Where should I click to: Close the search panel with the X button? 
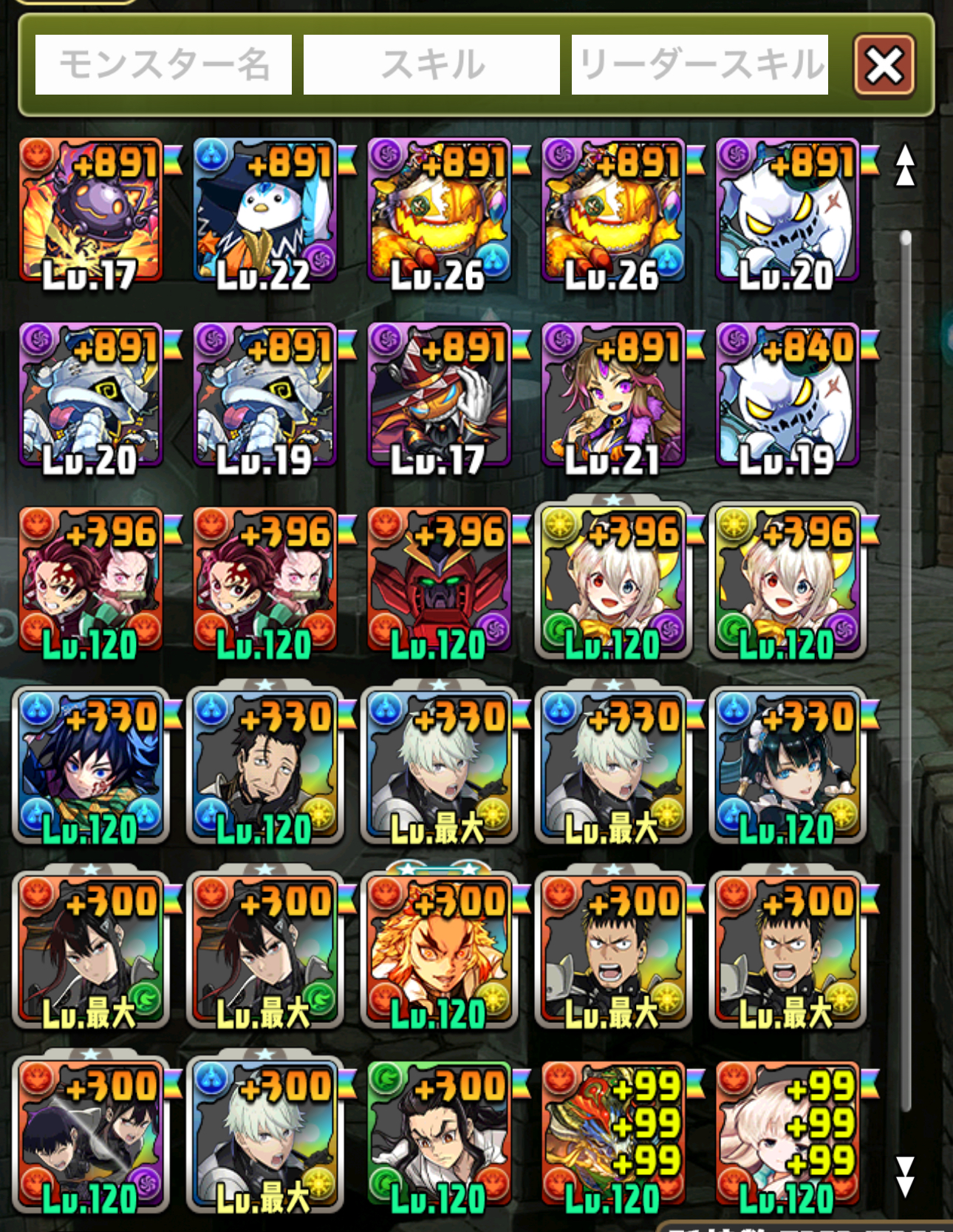coord(884,65)
